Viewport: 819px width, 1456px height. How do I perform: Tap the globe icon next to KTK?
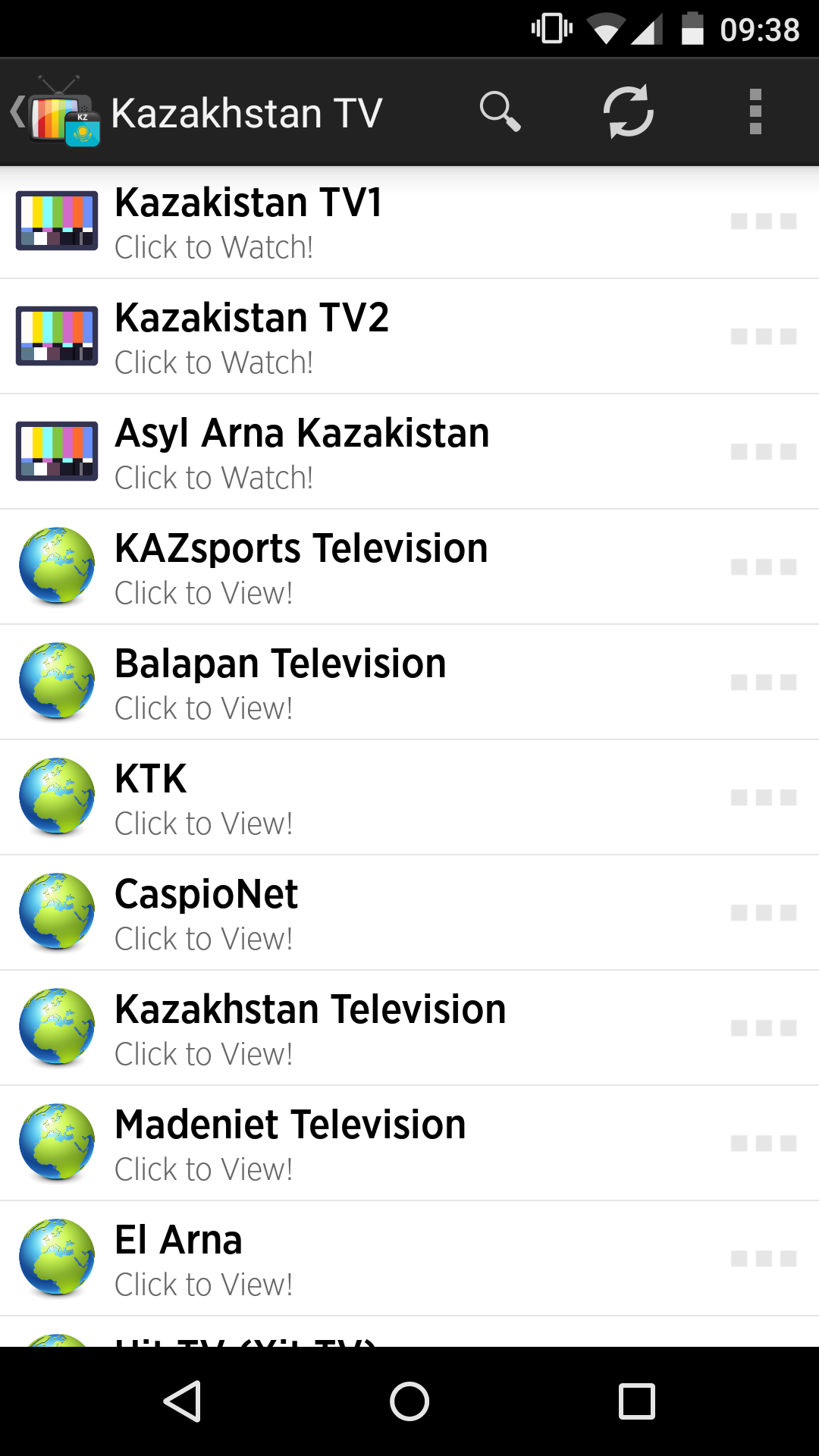coord(56,797)
